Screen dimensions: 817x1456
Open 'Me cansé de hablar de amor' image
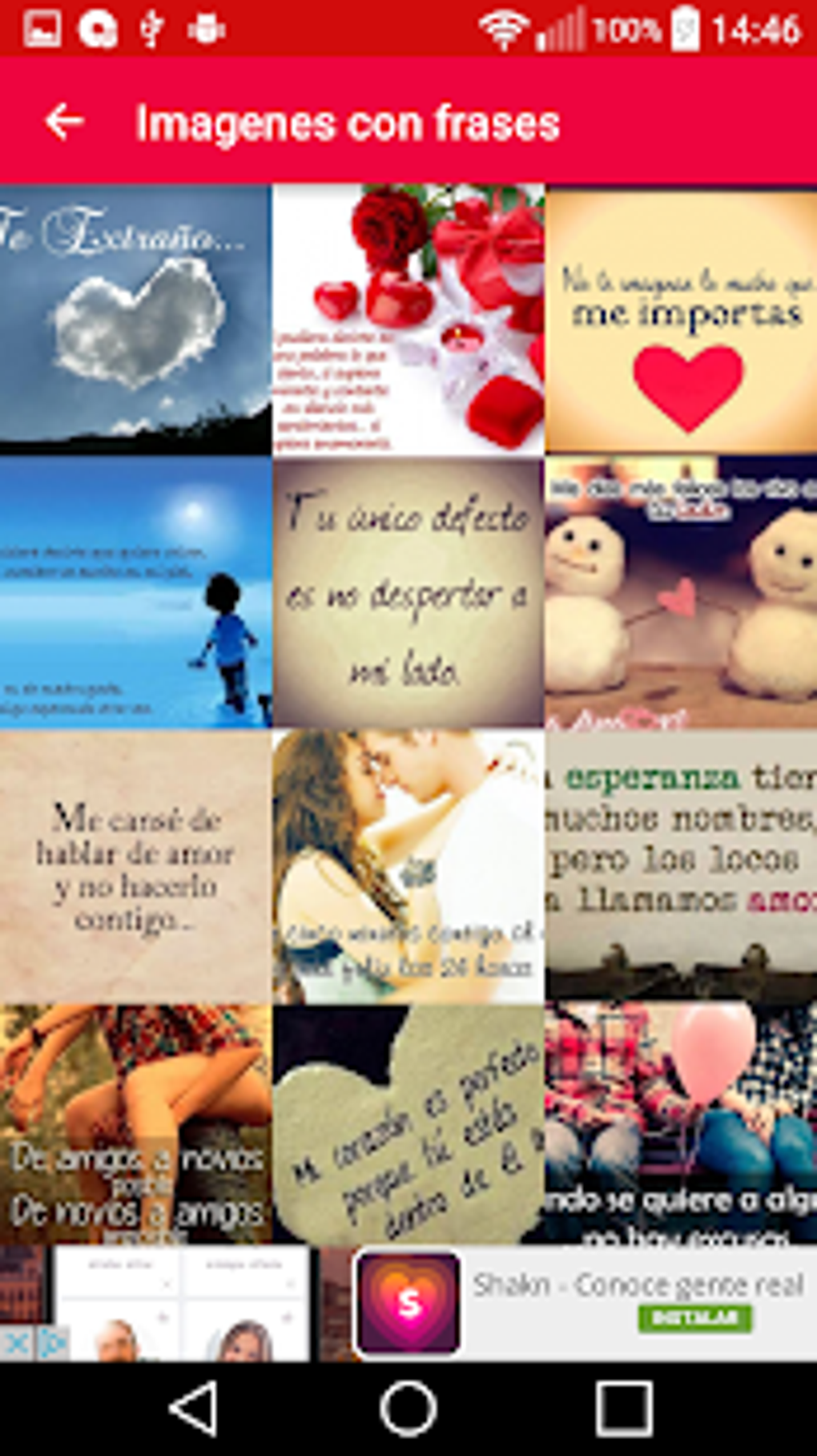click(x=135, y=866)
